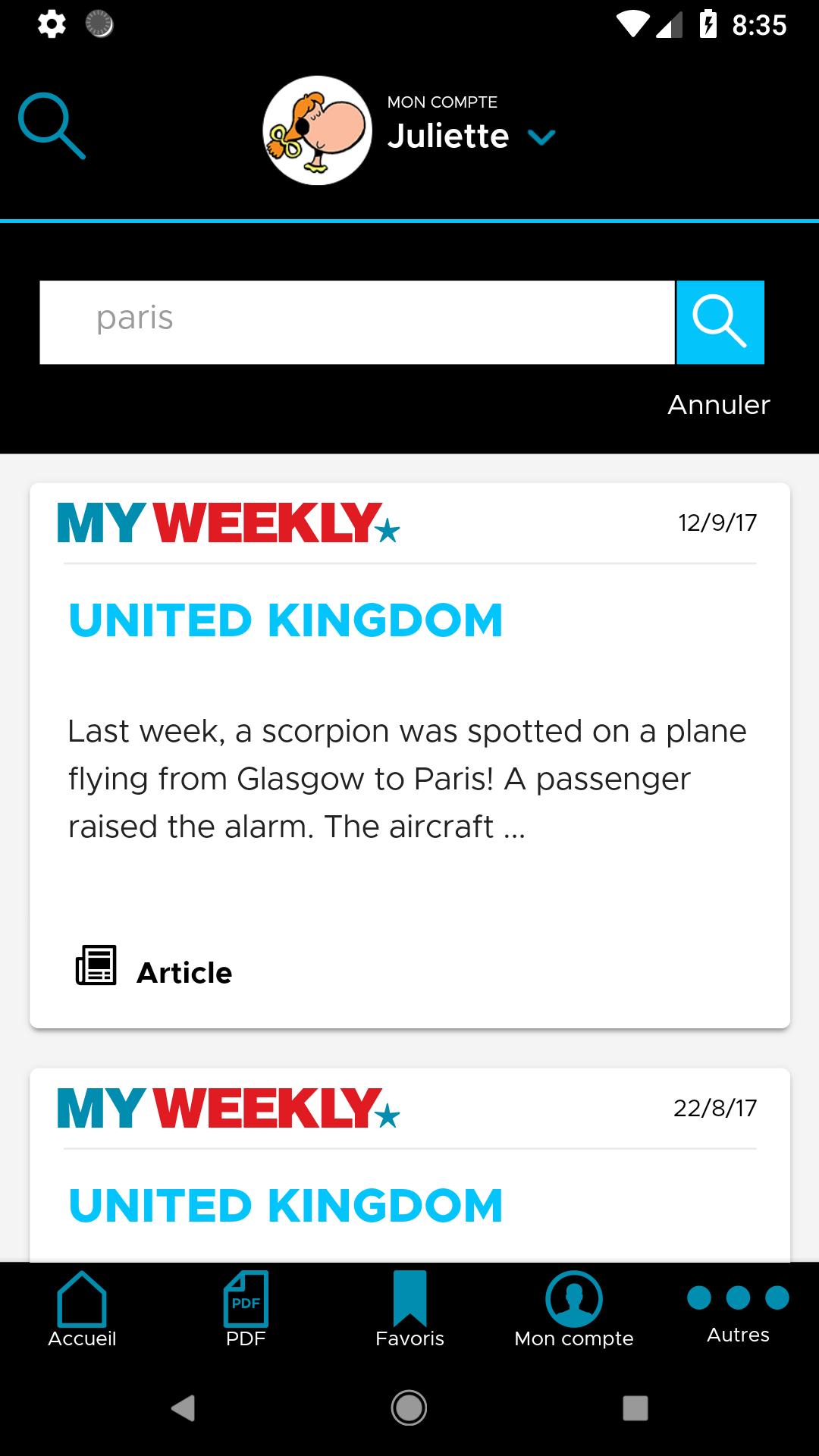Open the Autres menu tab

pos(738,1315)
